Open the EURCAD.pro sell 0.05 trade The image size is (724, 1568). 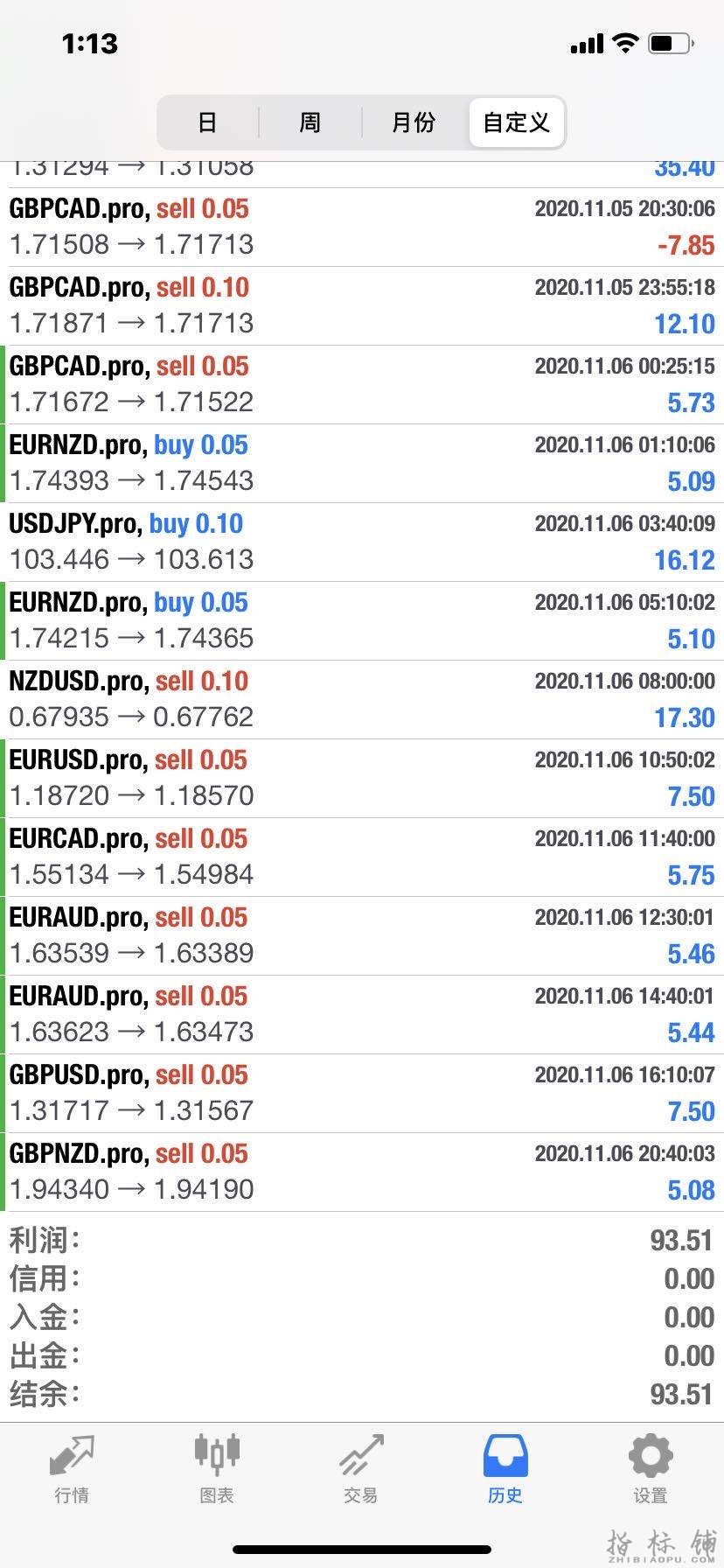click(x=362, y=857)
